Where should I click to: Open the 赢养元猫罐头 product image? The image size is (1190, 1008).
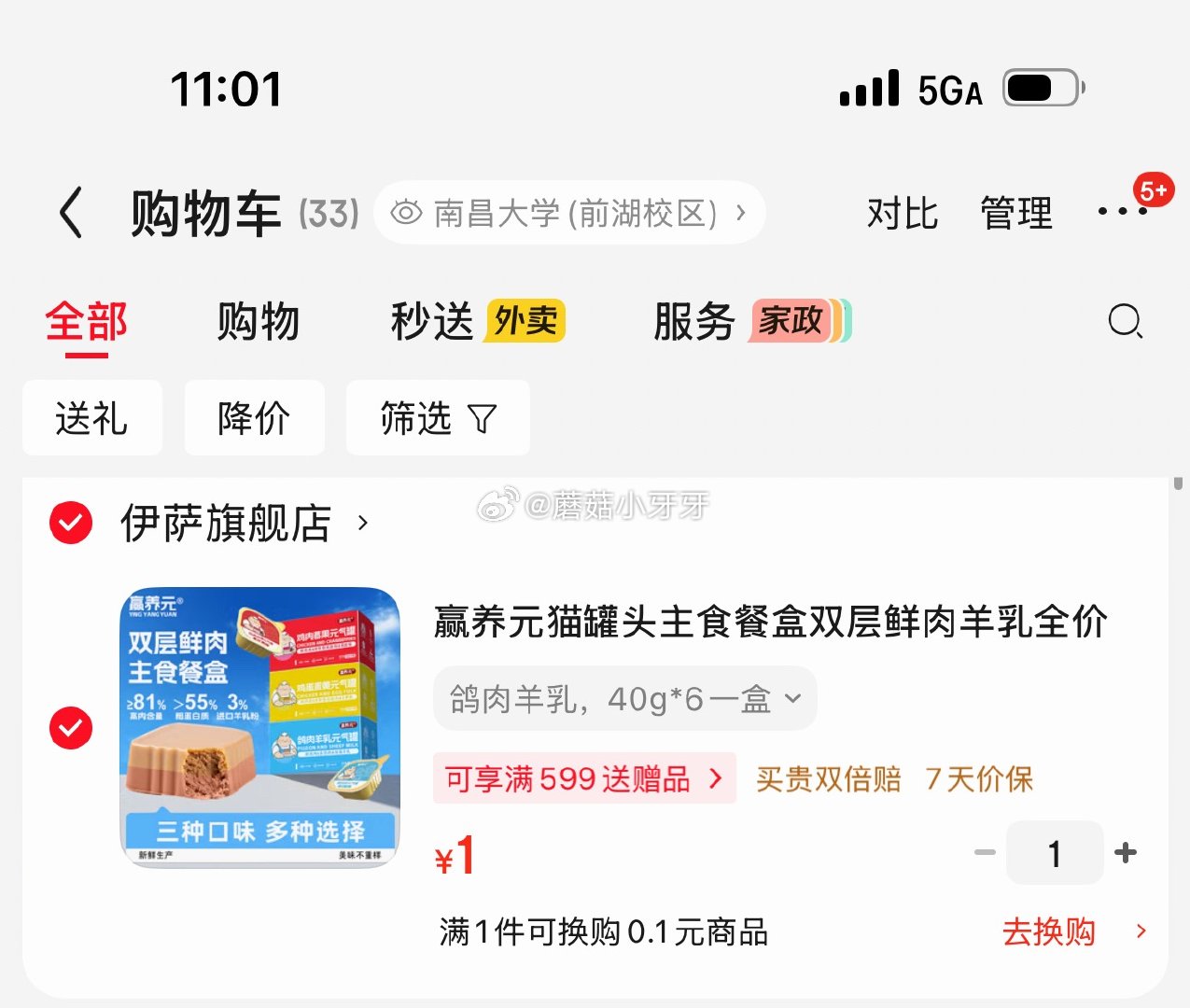pyautogui.click(x=260, y=727)
